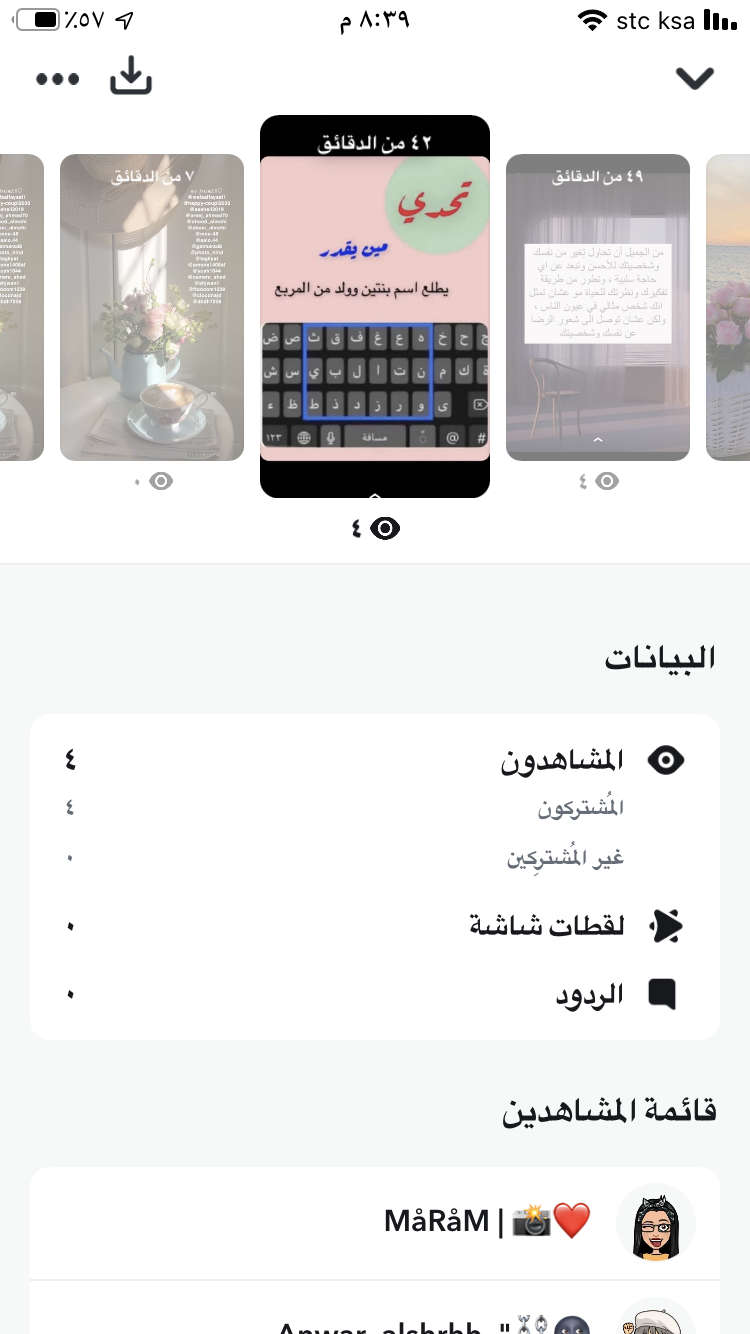Open the 49 minutes story thumbnail
The width and height of the screenshot is (750, 1334).
[x=597, y=307]
